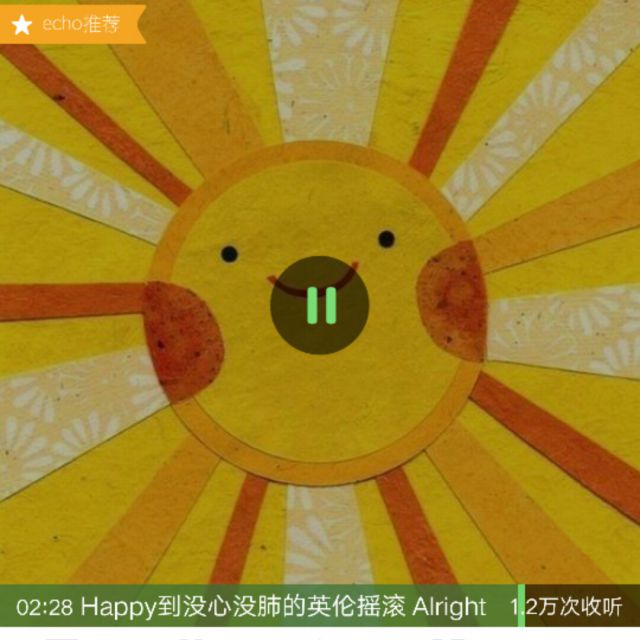
Task: Pause the currently playing track
Action: point(320,304)
